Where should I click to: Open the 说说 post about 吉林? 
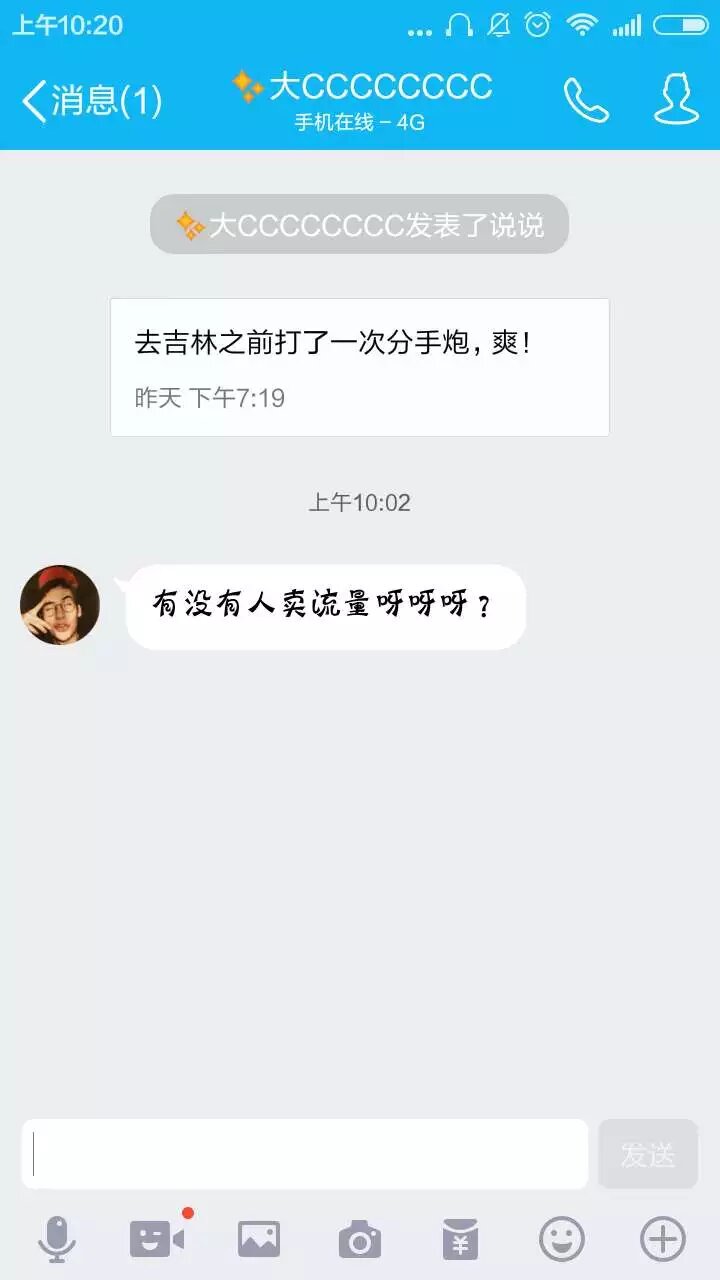tap(360, 367)
